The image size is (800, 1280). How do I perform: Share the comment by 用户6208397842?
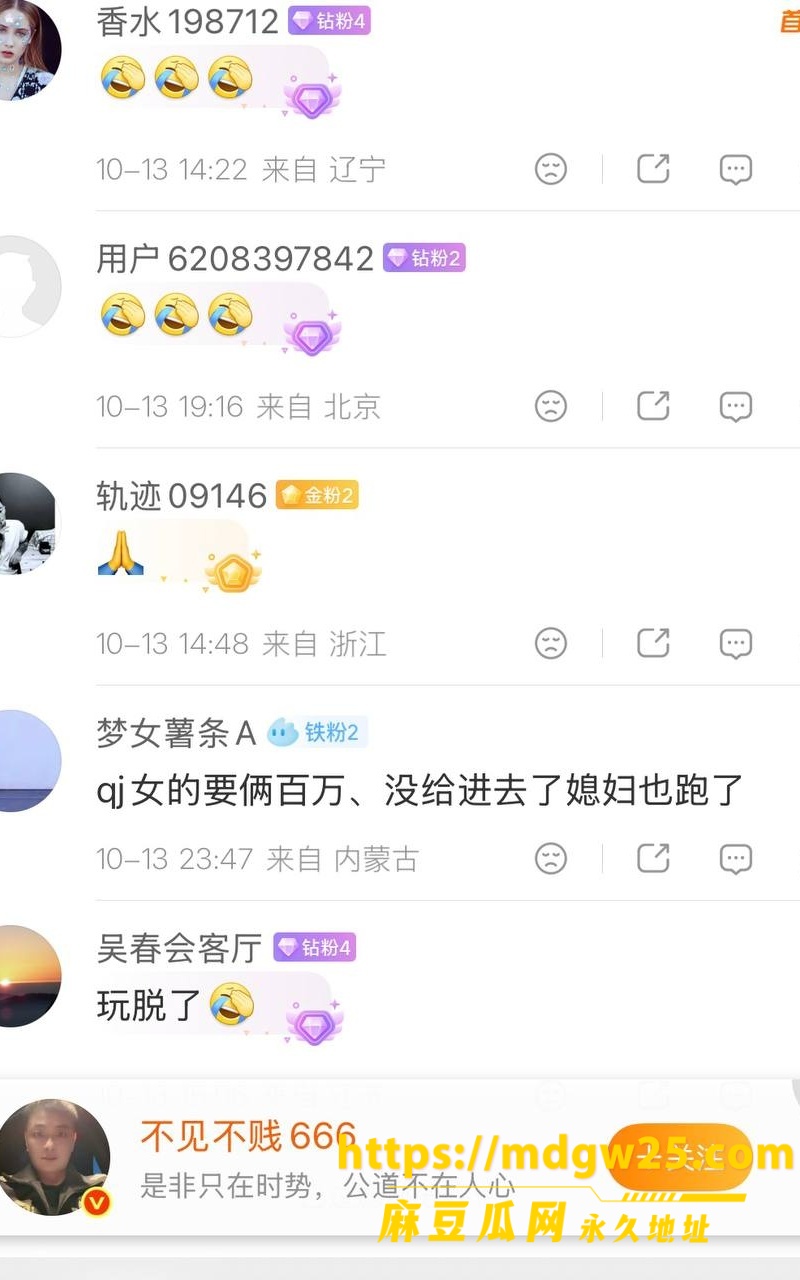pyautogui.click(x=653, y=406)
